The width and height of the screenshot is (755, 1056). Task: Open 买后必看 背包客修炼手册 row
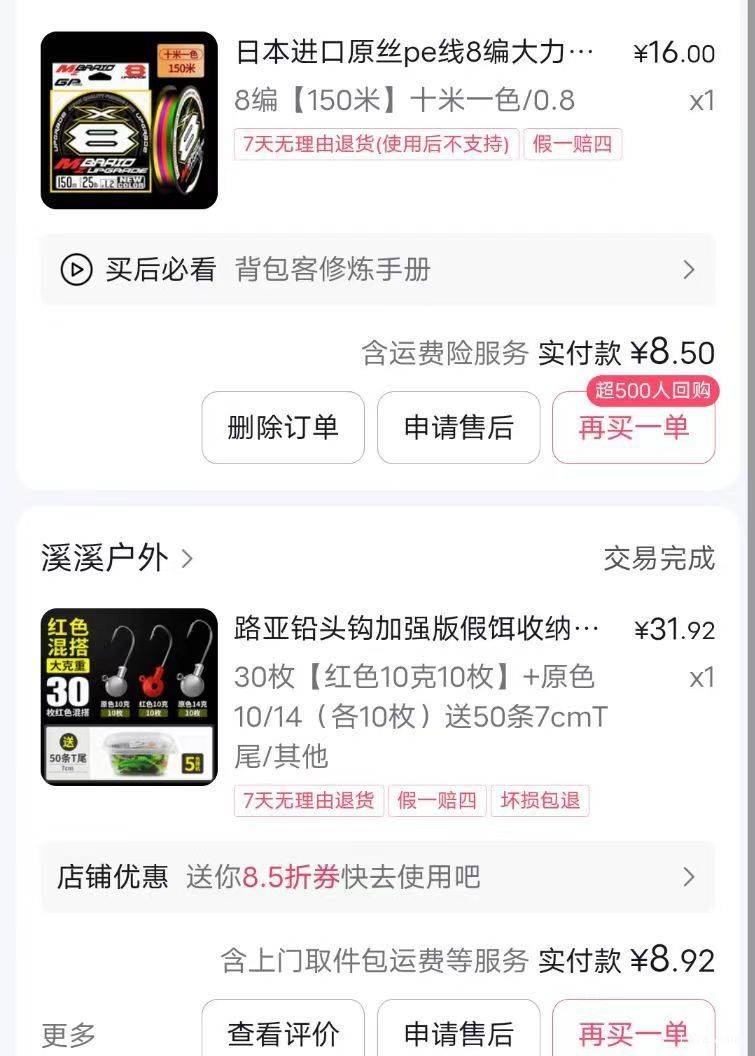tap(377, 270)
